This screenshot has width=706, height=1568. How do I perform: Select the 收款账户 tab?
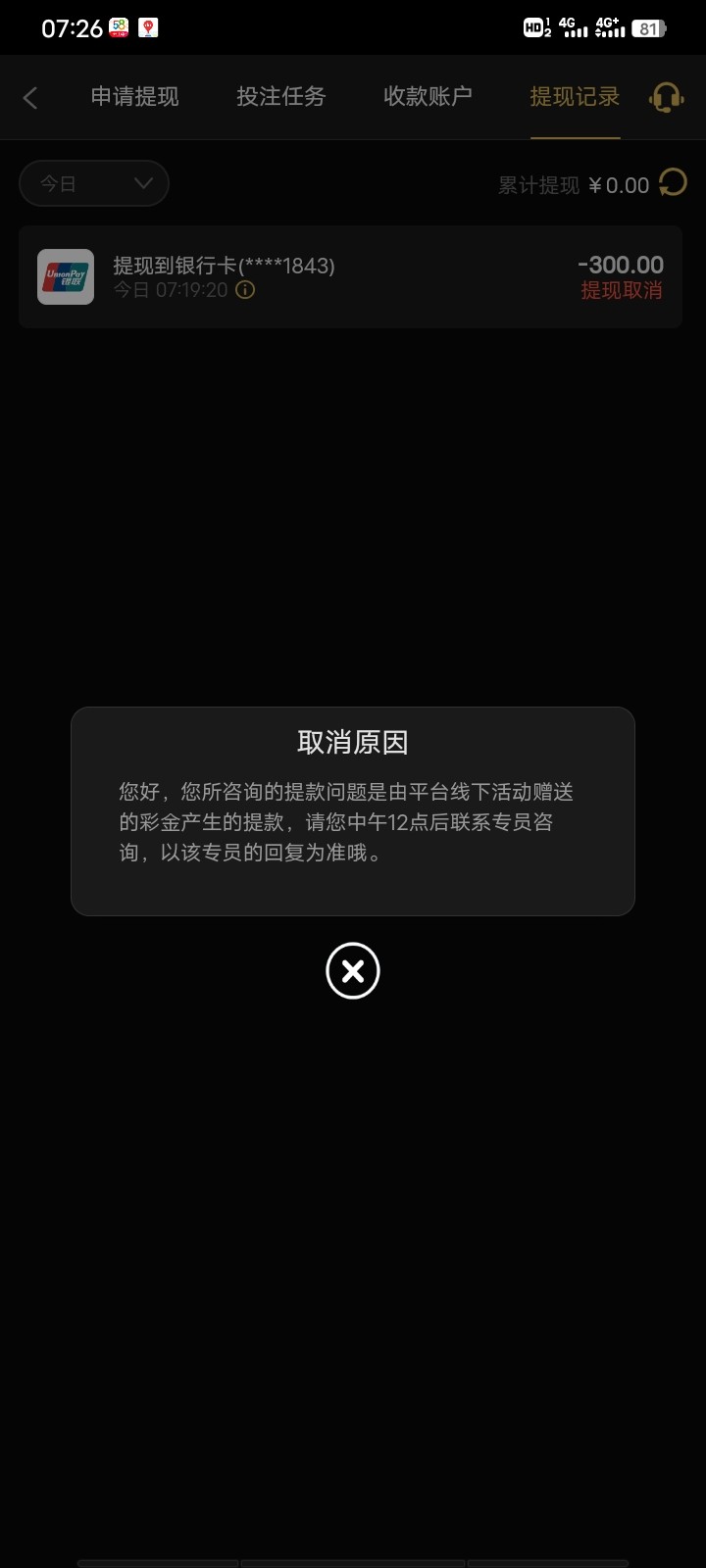[428, 97]
